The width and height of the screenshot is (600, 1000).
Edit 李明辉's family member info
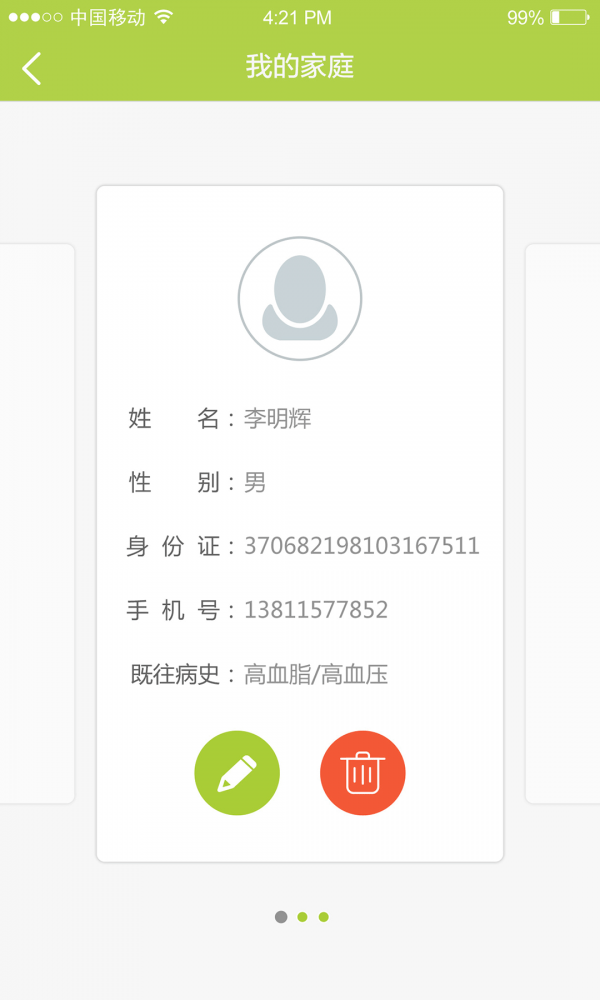237,773
